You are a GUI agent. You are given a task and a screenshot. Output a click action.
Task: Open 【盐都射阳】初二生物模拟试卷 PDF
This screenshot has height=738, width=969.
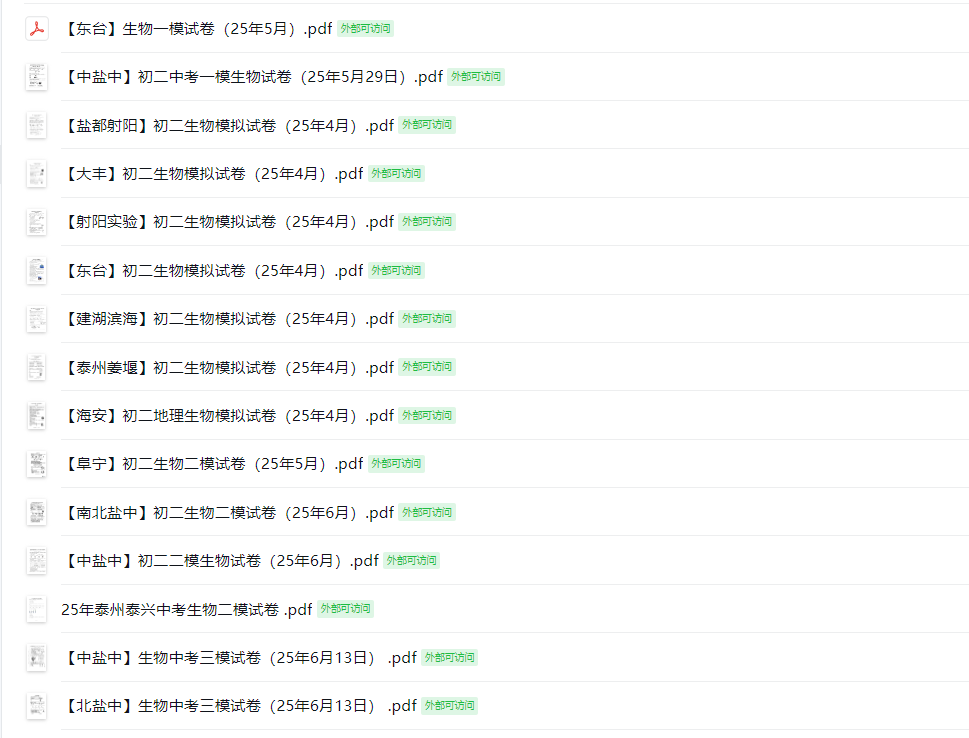point(227,125)
